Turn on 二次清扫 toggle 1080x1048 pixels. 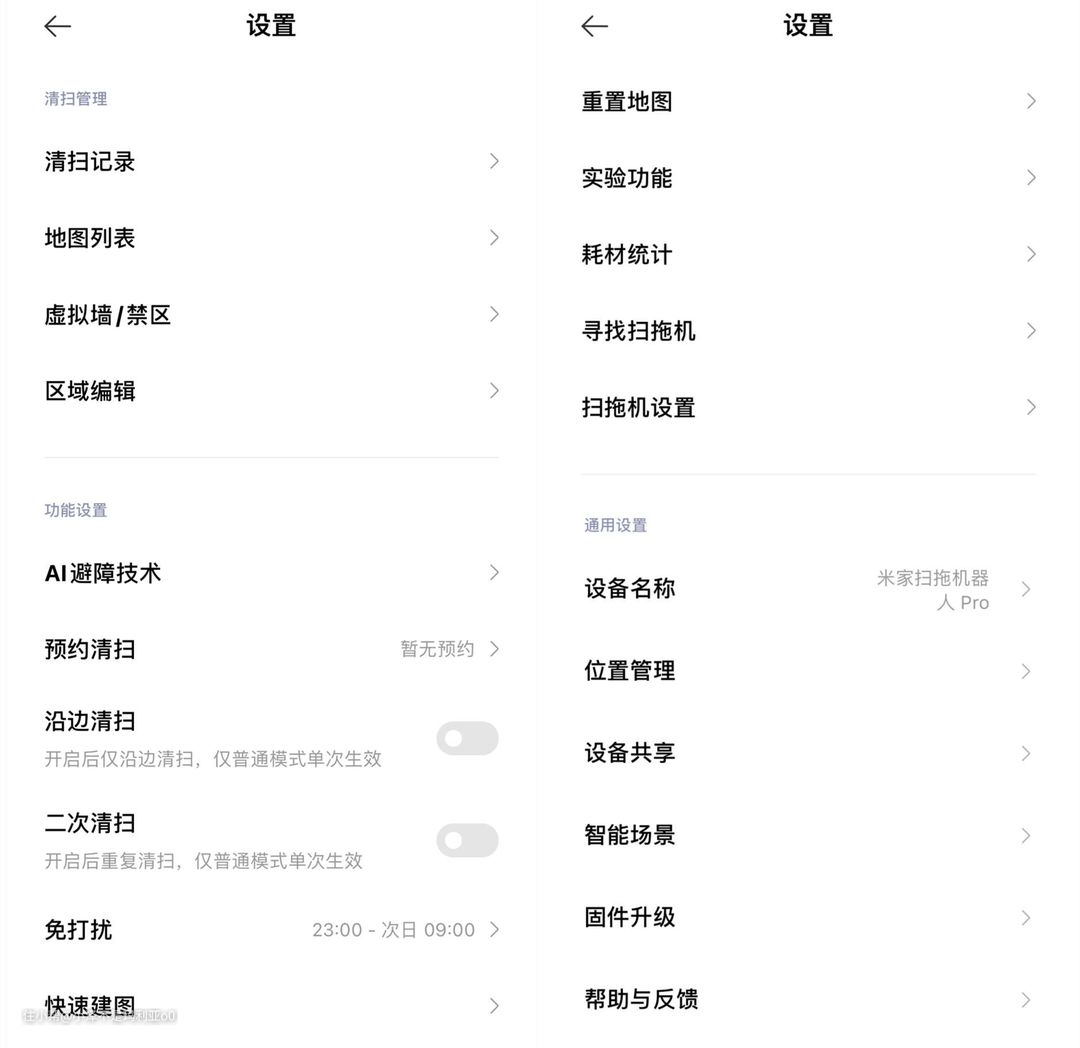click(467, 840)
